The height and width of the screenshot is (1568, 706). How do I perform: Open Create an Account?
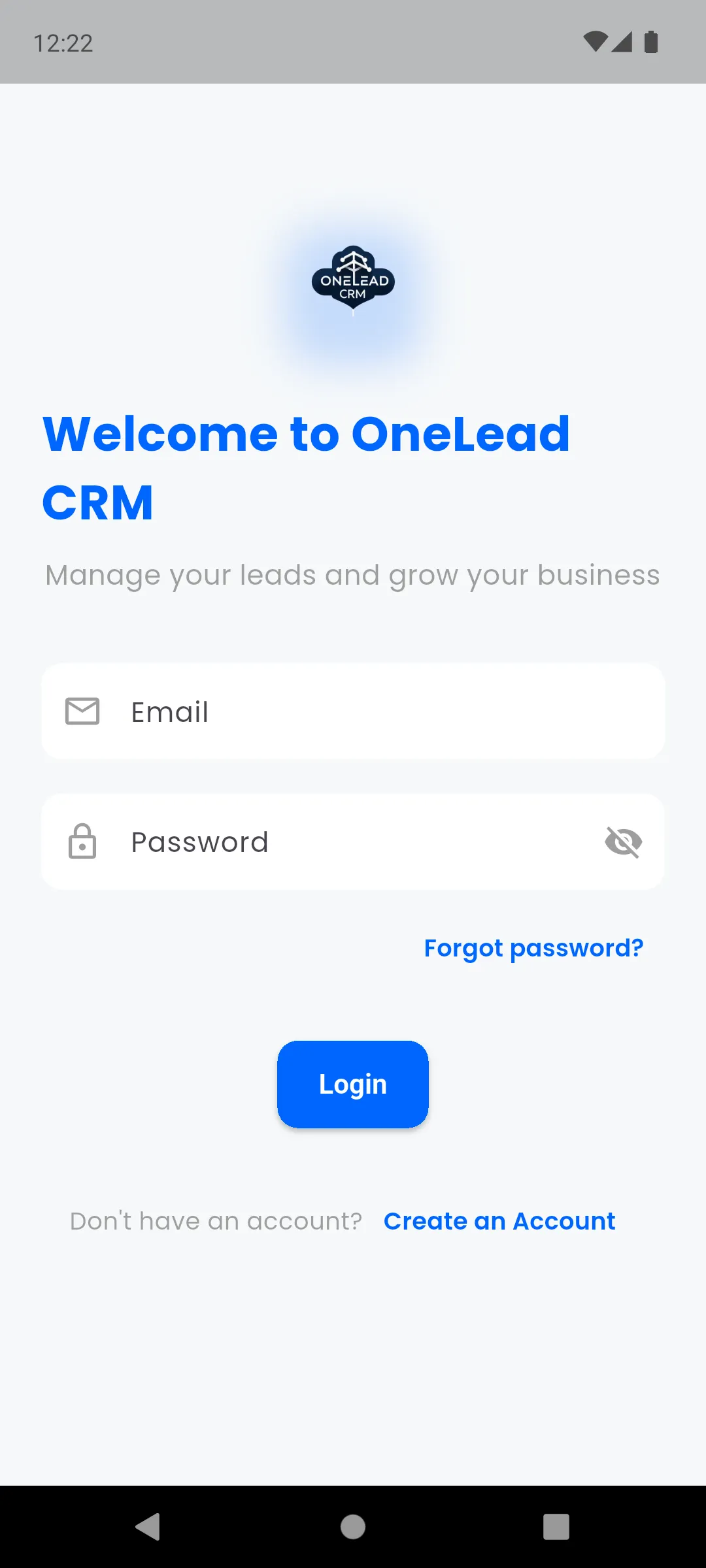point(499,1221)
